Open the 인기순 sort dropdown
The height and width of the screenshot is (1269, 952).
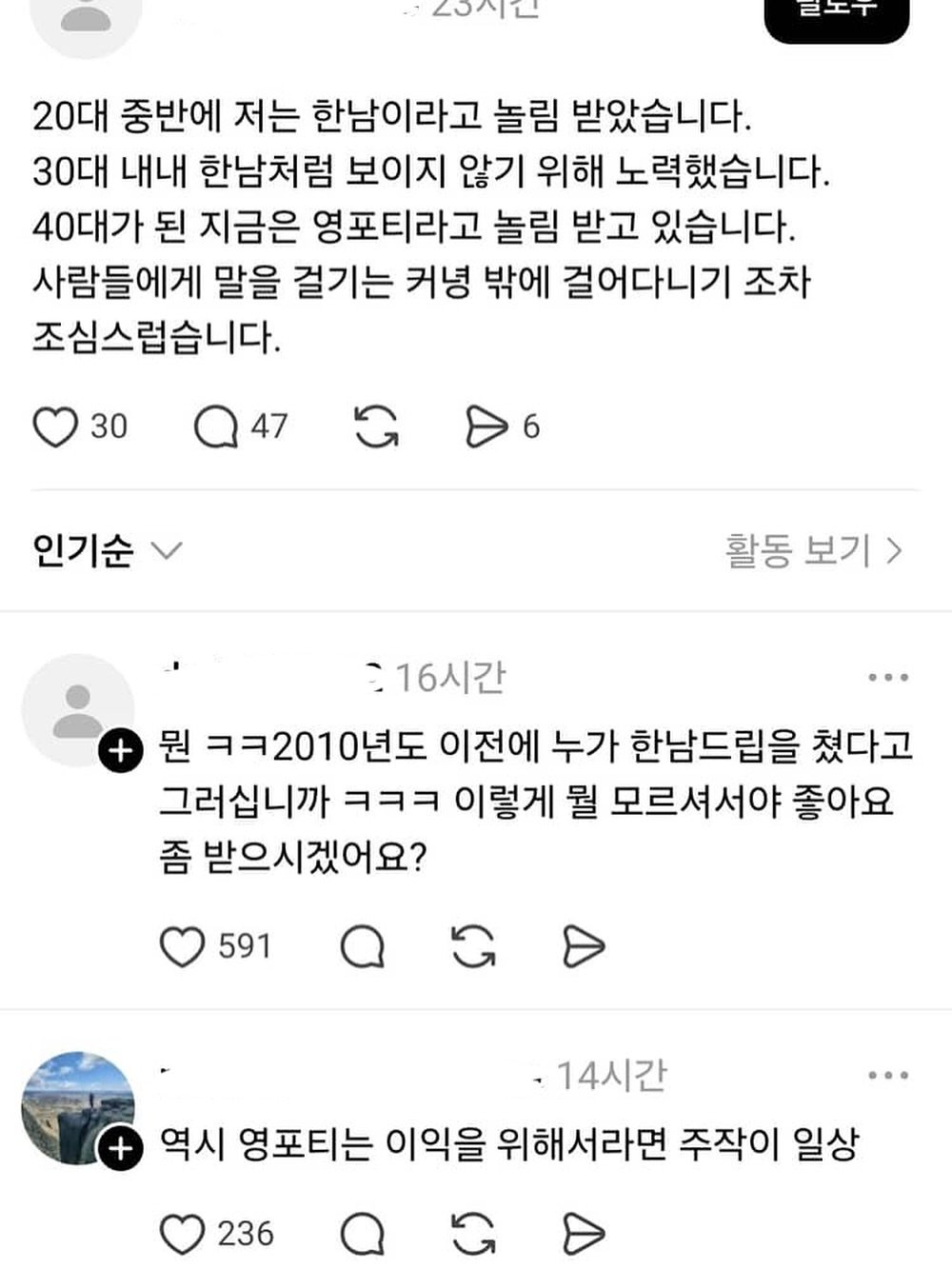point(107,550)
